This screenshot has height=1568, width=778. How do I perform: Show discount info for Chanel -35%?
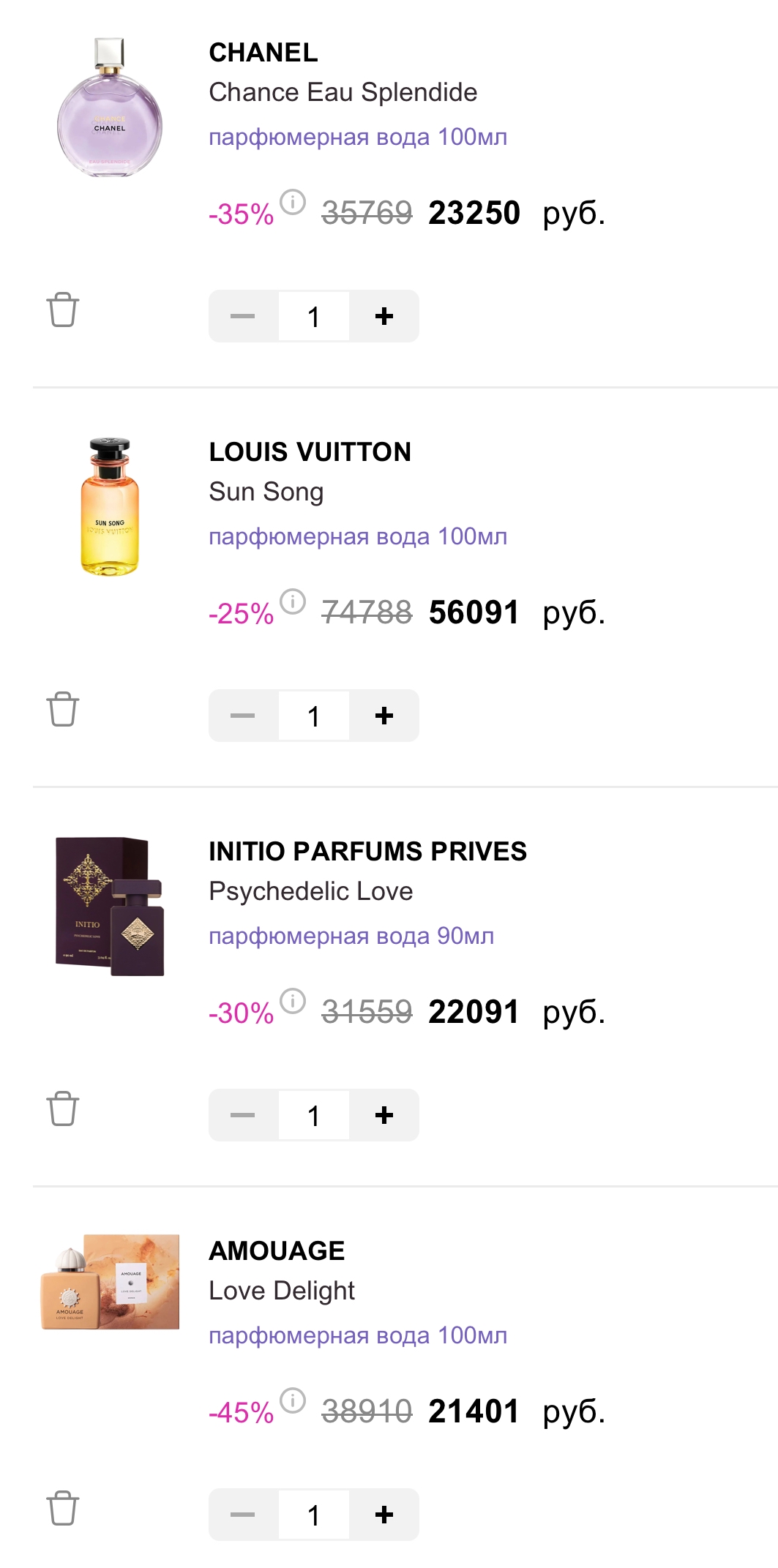(x=293, y=202)
